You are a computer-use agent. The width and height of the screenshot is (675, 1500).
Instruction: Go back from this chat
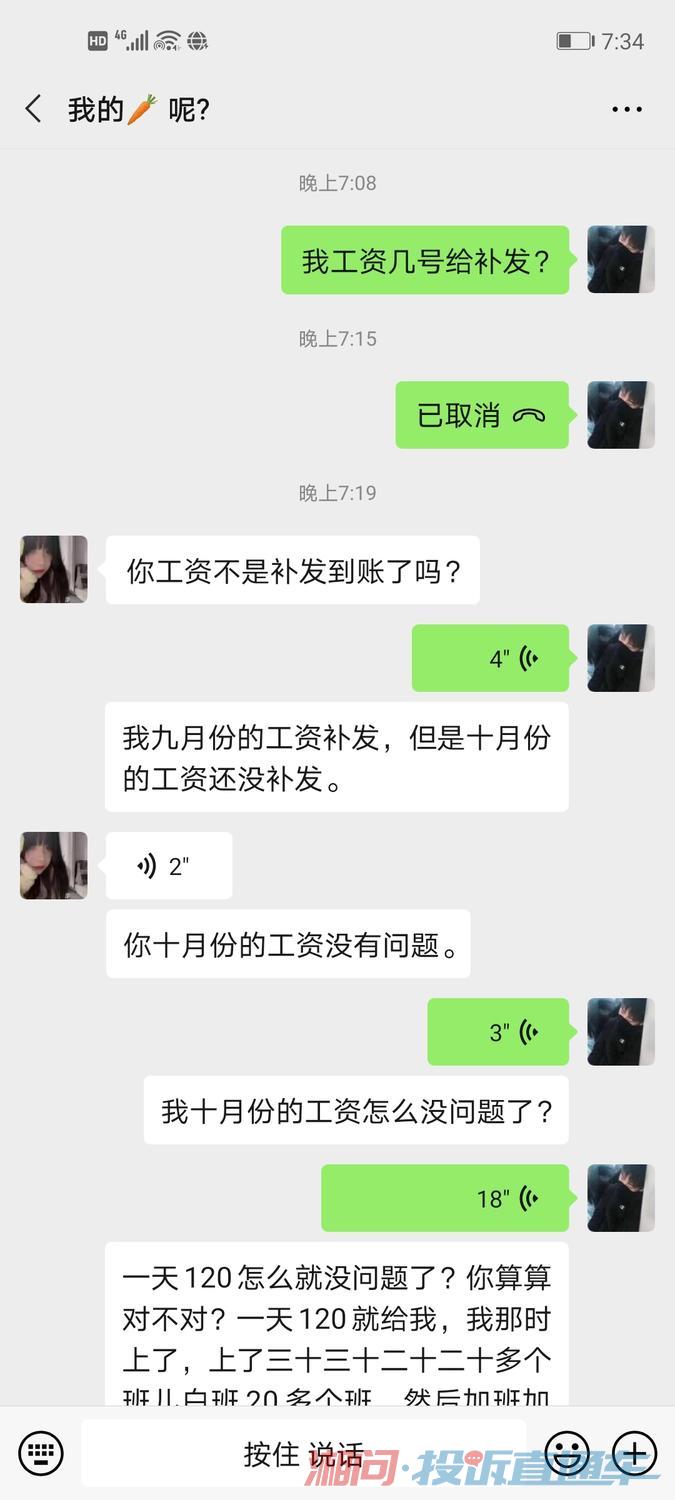point(34,109)
